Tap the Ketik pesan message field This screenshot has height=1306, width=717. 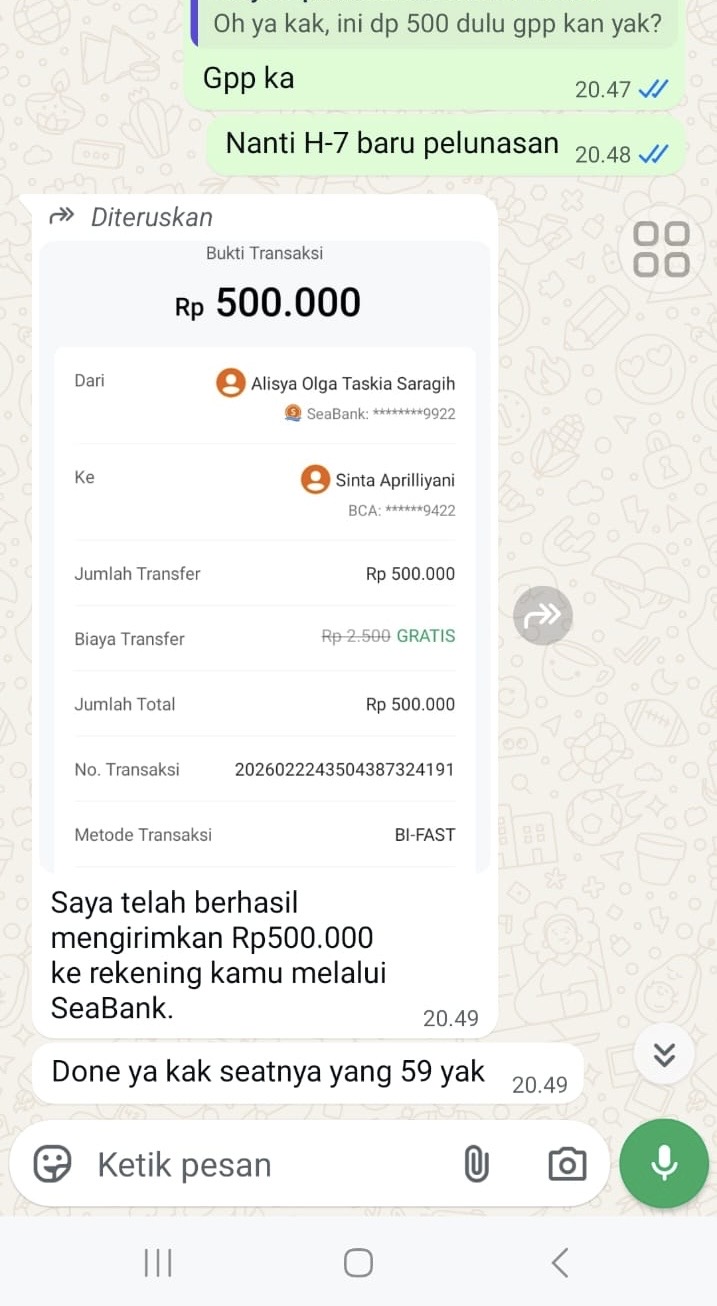tap(260, 1165)
